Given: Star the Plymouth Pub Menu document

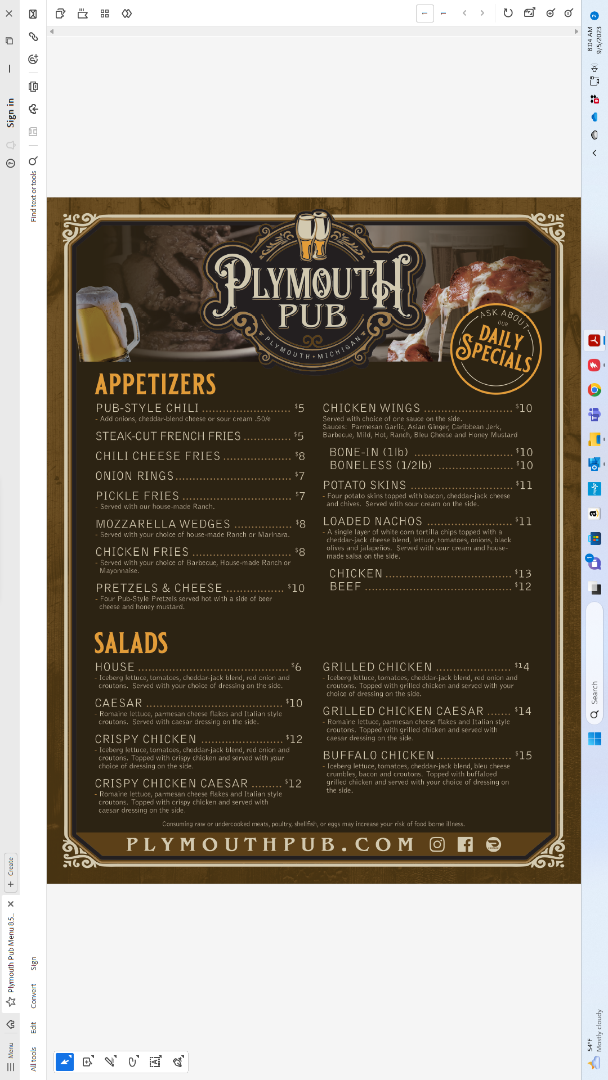Looking at the screenshot, I should pyautogui.click(x=10, y=1001).
